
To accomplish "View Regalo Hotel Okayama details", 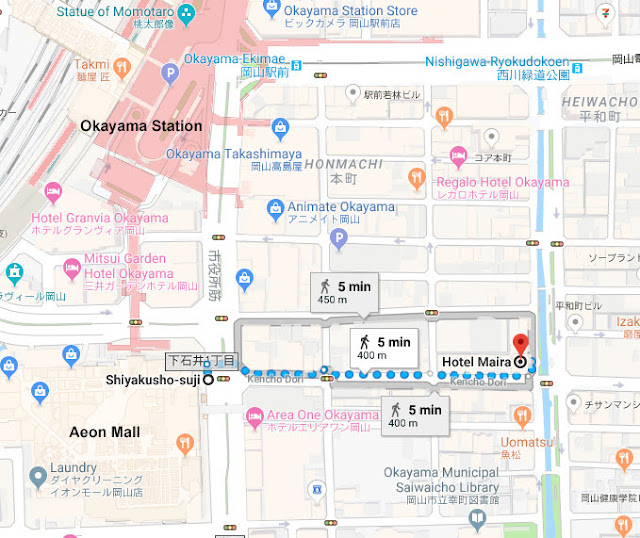I will point(458,156).
